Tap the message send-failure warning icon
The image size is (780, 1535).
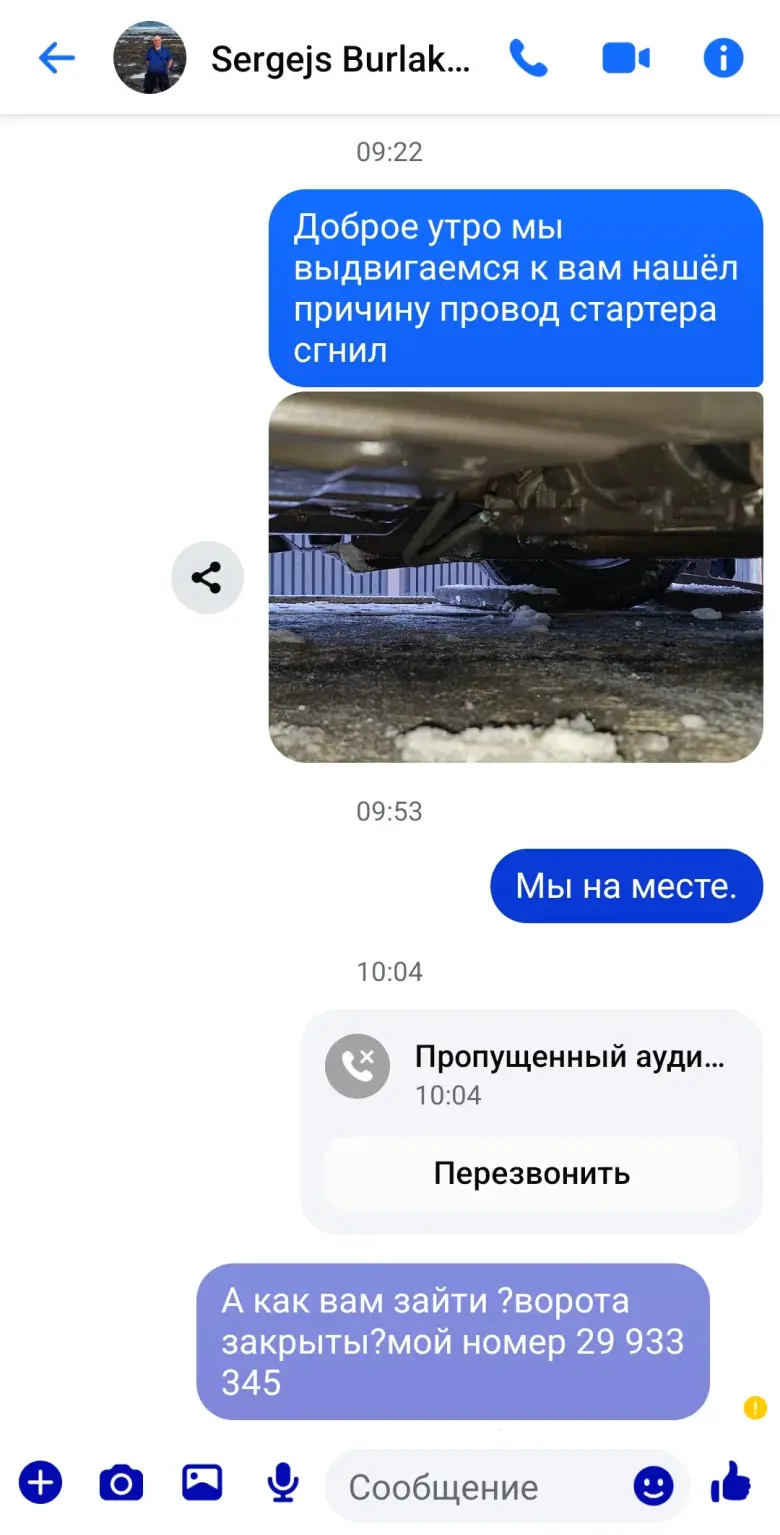point(755,1408)
